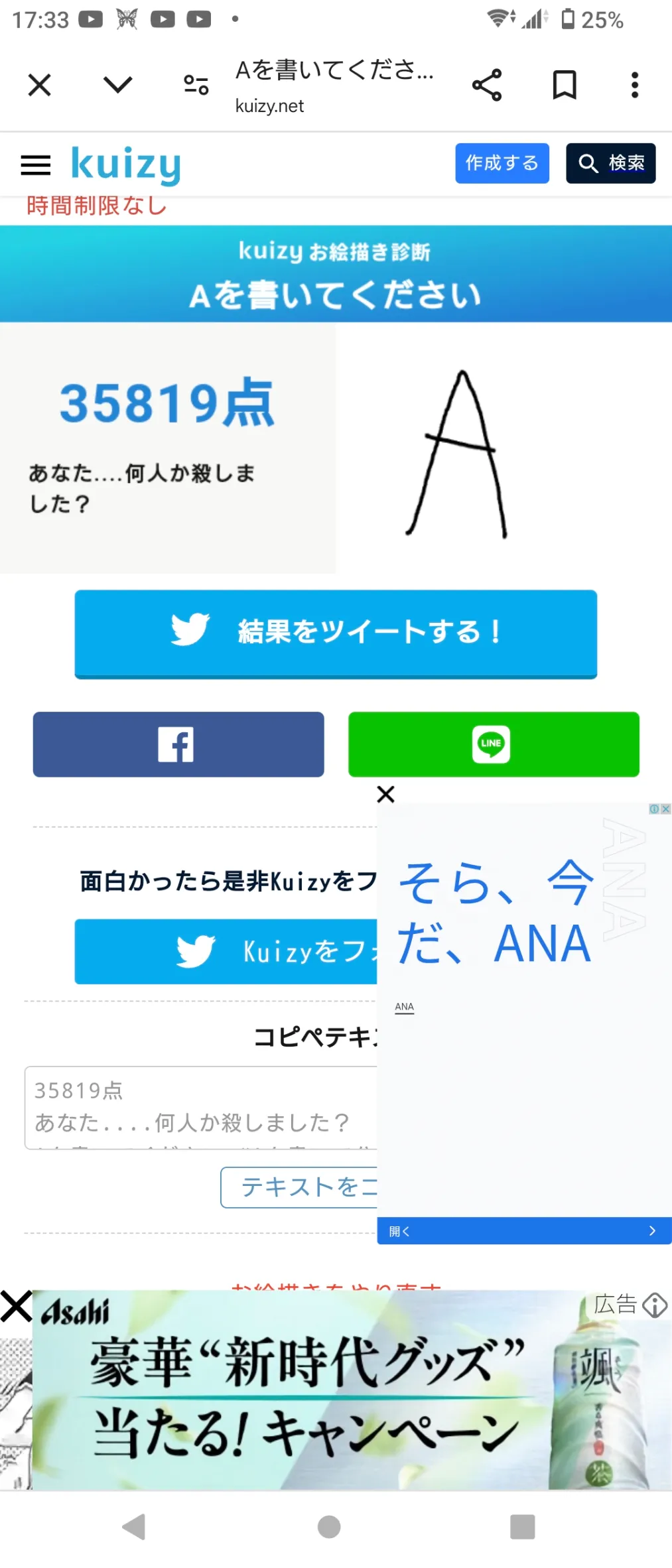Go to kuizy home via the logo
672x1568 pixels.
[x=126, y=164]
